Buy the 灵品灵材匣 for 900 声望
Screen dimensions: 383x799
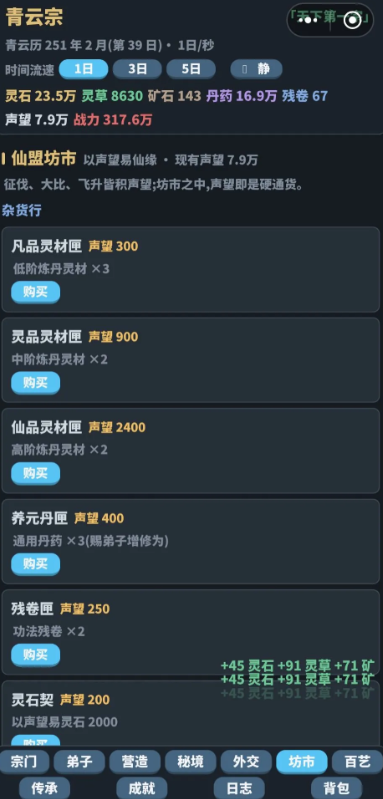tap(36, 383)
